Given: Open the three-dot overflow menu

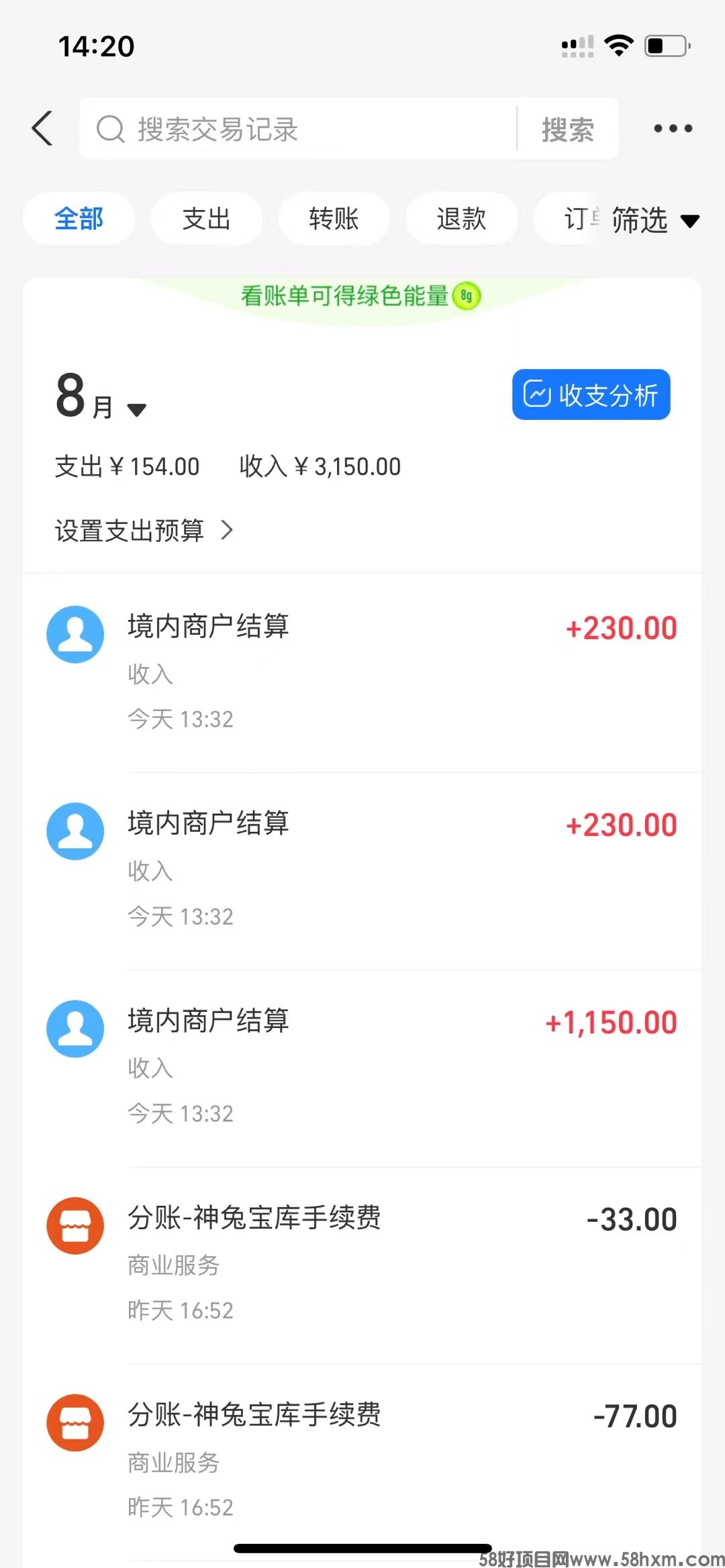Looking at the screenshot, I should 673,128.
